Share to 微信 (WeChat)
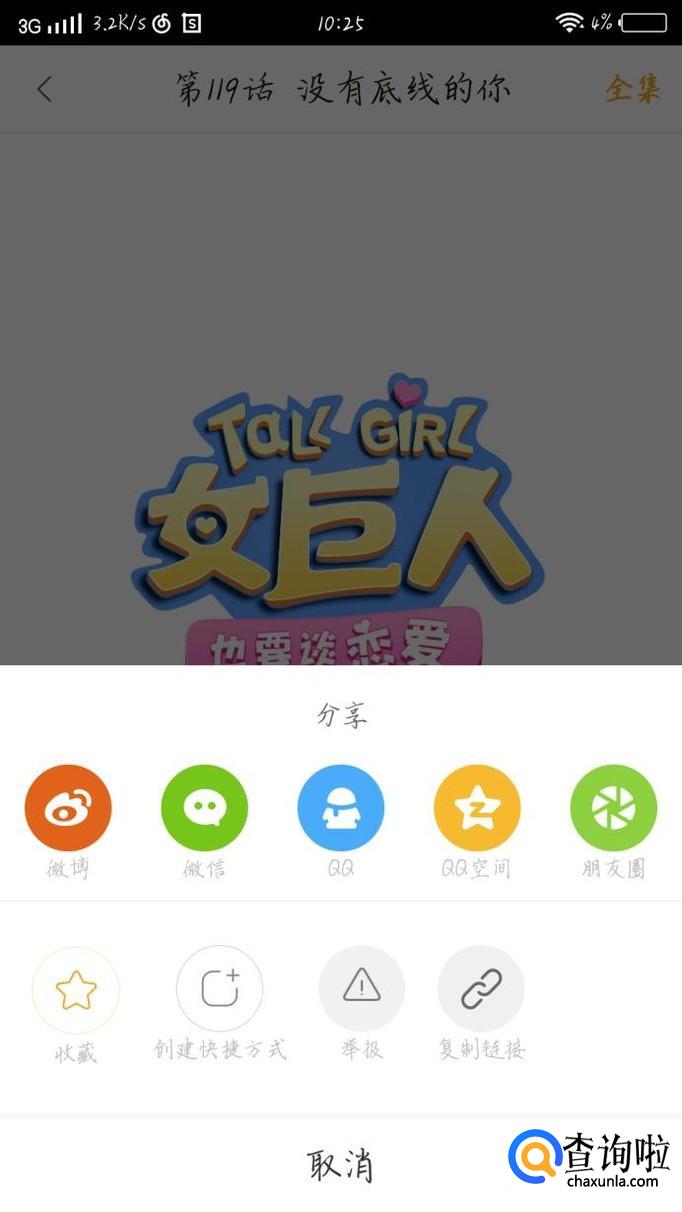682x1212 pixels. coord(204,808)
